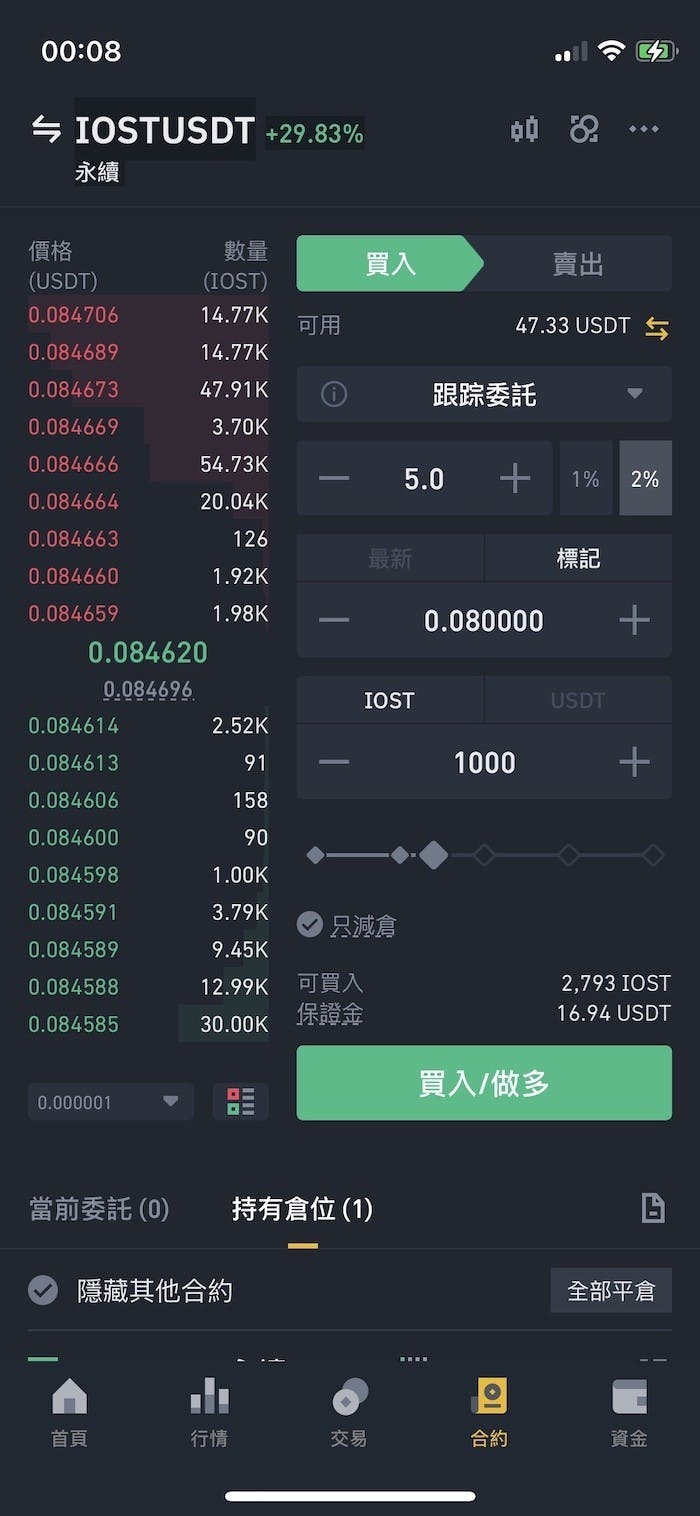700x1516 pixels.
Task: Uncheck 隱藏其他合約 option
Action: click(x=43, y=1291)
